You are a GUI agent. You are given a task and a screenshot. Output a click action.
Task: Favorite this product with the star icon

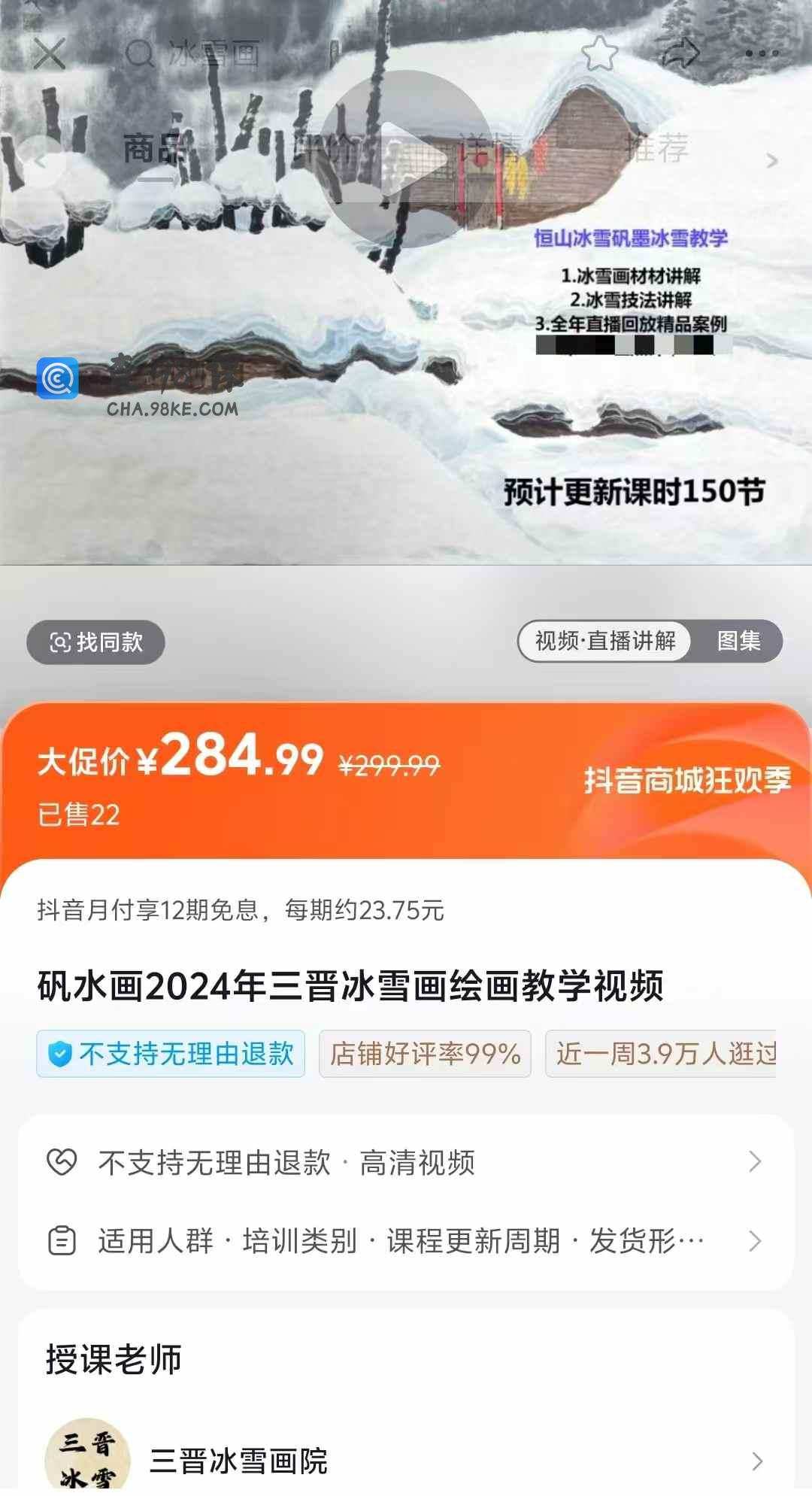tap(599, 53)
